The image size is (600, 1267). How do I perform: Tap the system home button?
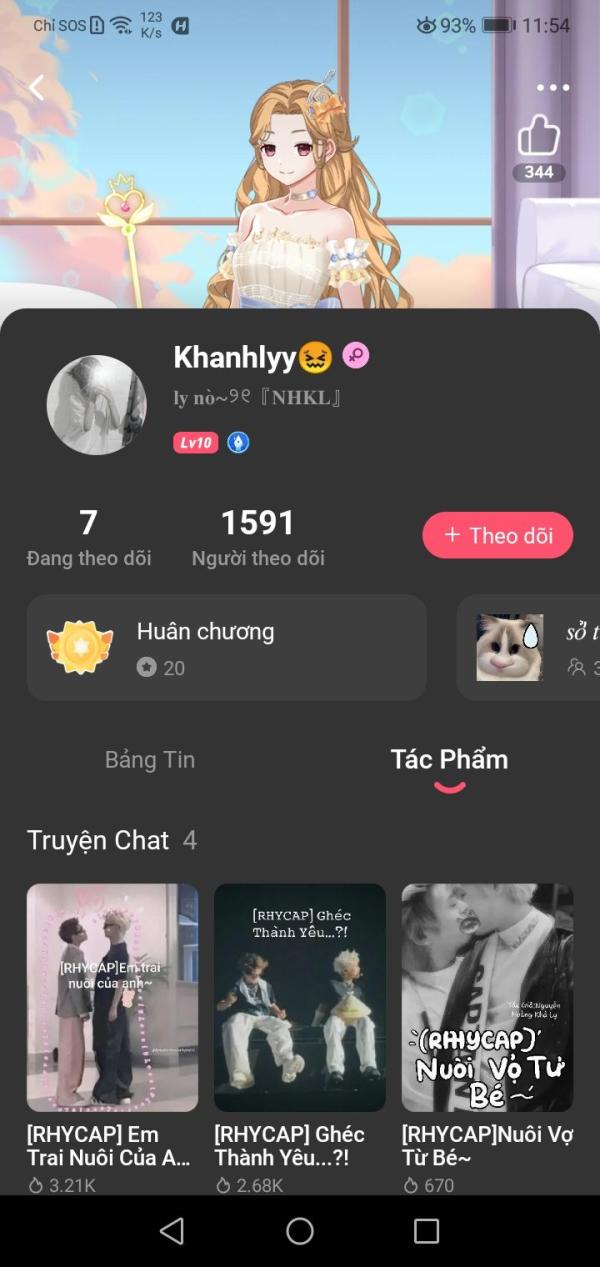click(x=300, y=1231)
